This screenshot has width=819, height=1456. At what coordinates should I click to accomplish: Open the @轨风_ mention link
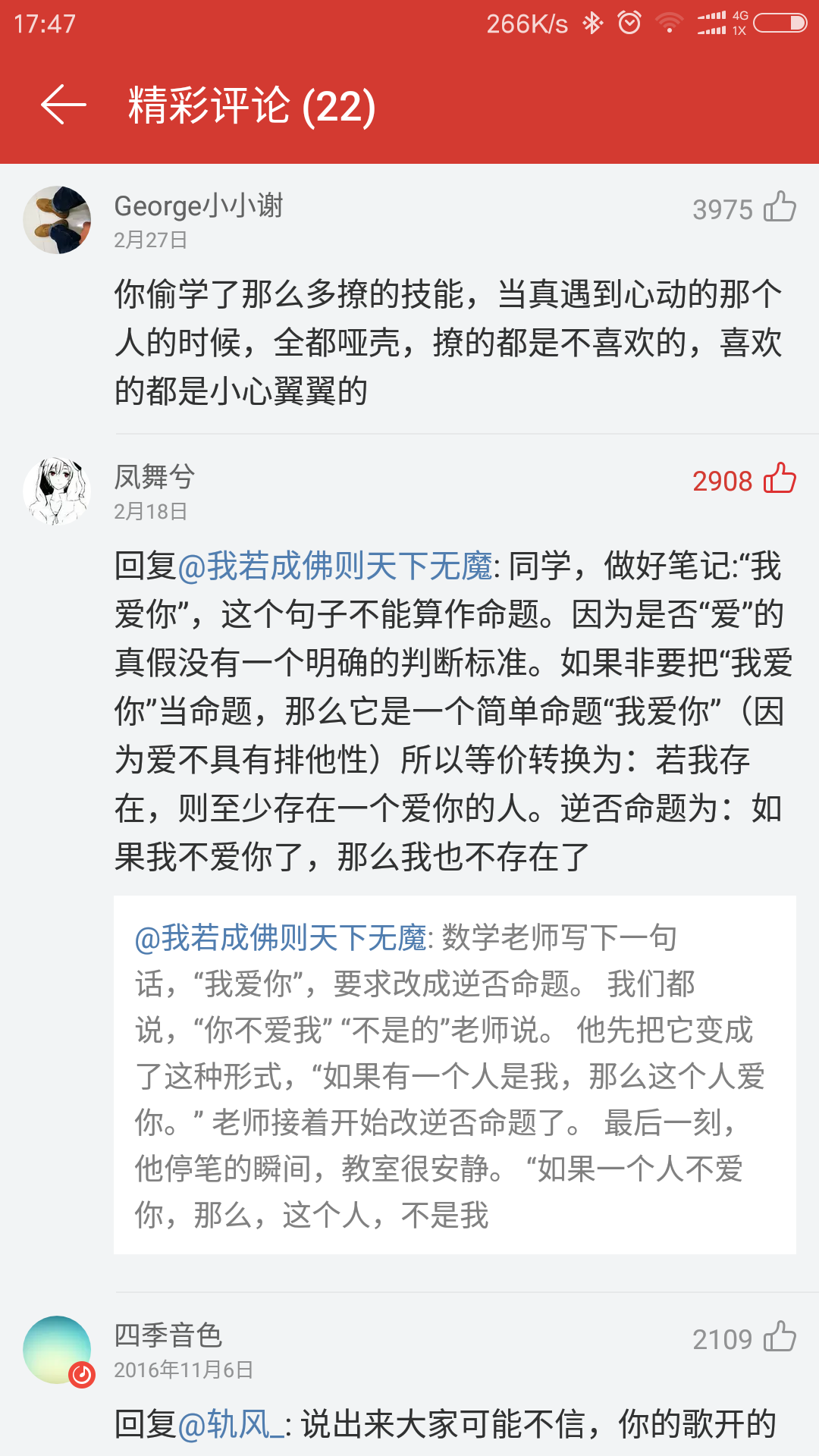231,1424
